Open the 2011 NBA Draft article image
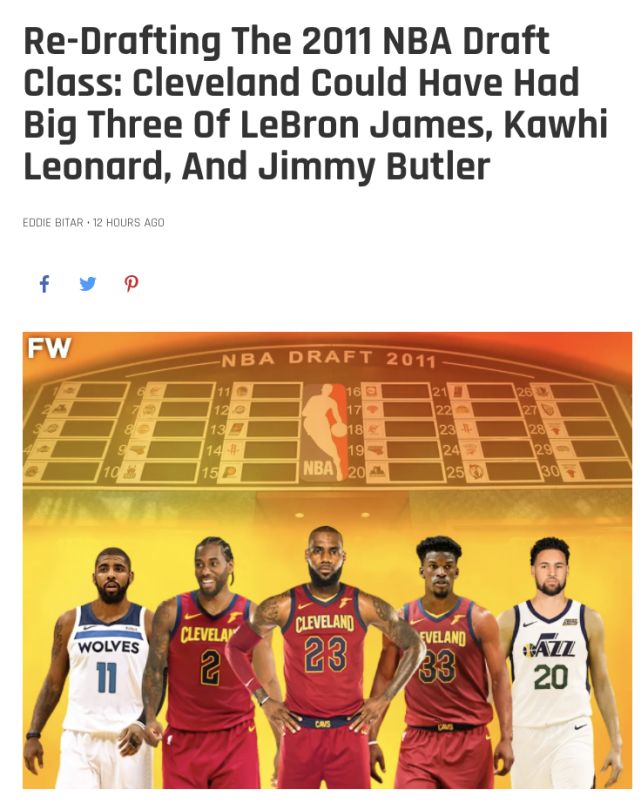641x803 pixels. pos(327,560)
